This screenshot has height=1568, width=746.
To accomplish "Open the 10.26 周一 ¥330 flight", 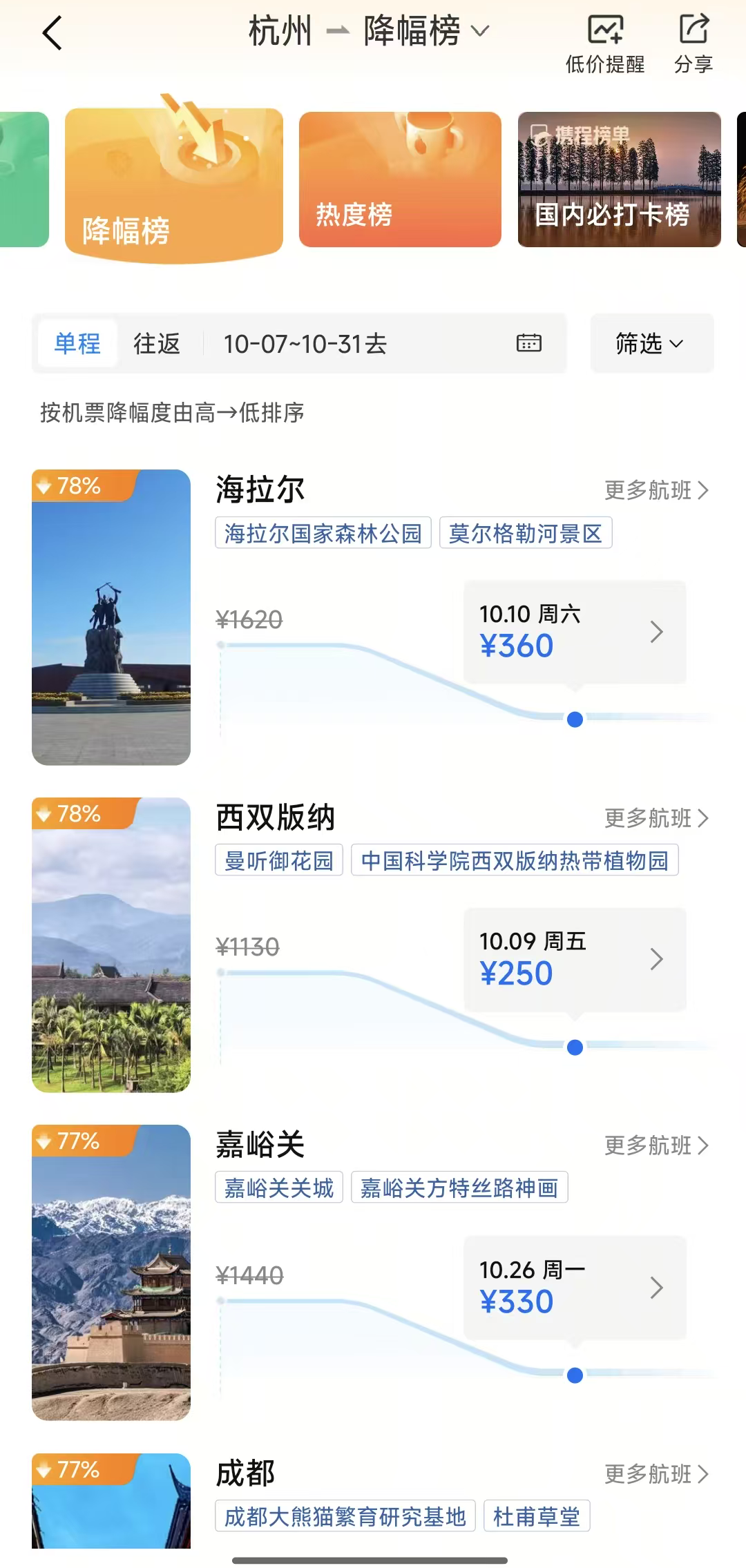I will point(575,1288).
